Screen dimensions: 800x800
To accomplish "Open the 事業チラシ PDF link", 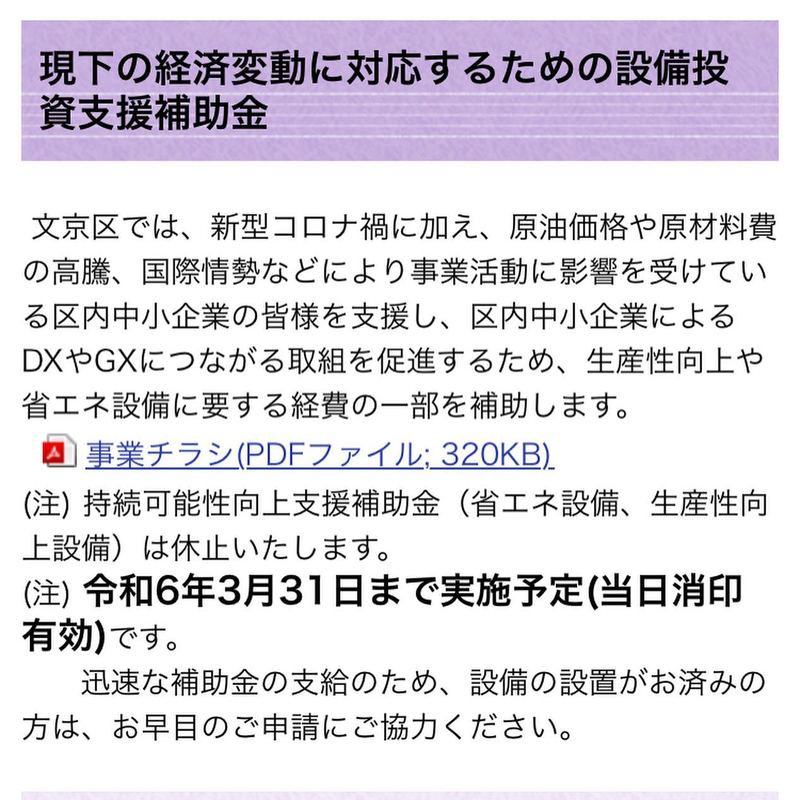I will (x=318, y=455).
